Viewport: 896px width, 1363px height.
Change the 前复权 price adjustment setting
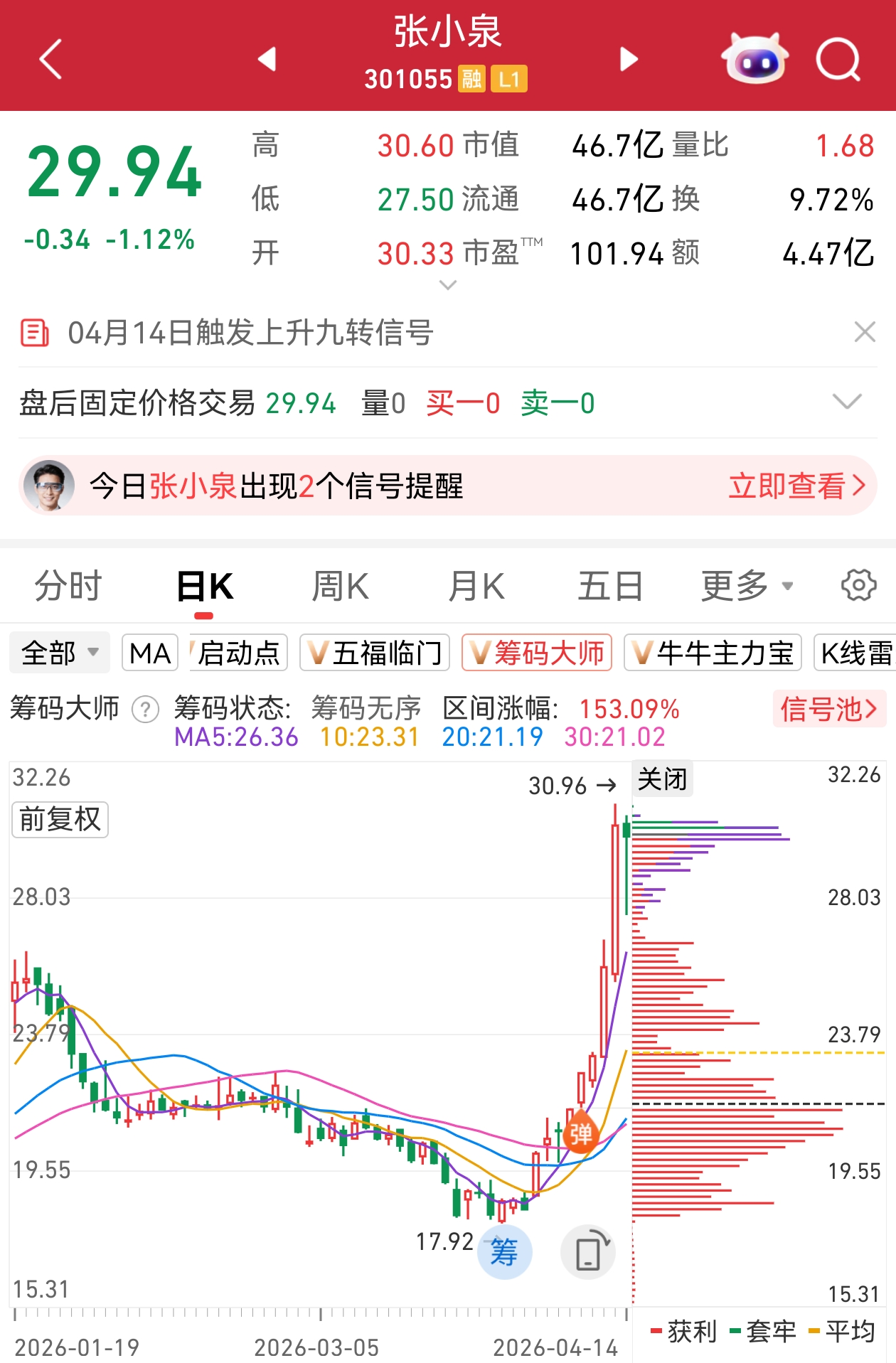click(x=60, y=819)
